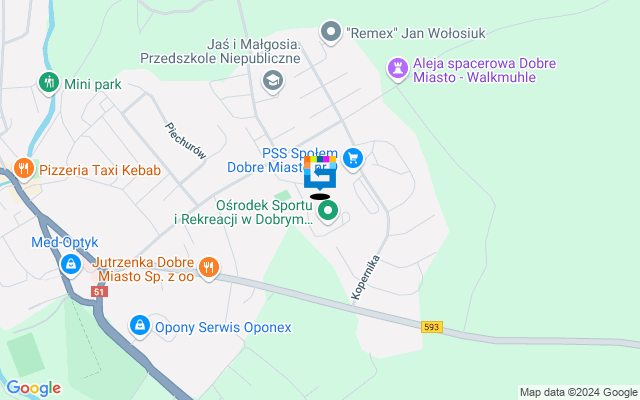This screenshot has height=400, width=640.
Task: Open the Mini park map marker
Action: tap(48, 84)
